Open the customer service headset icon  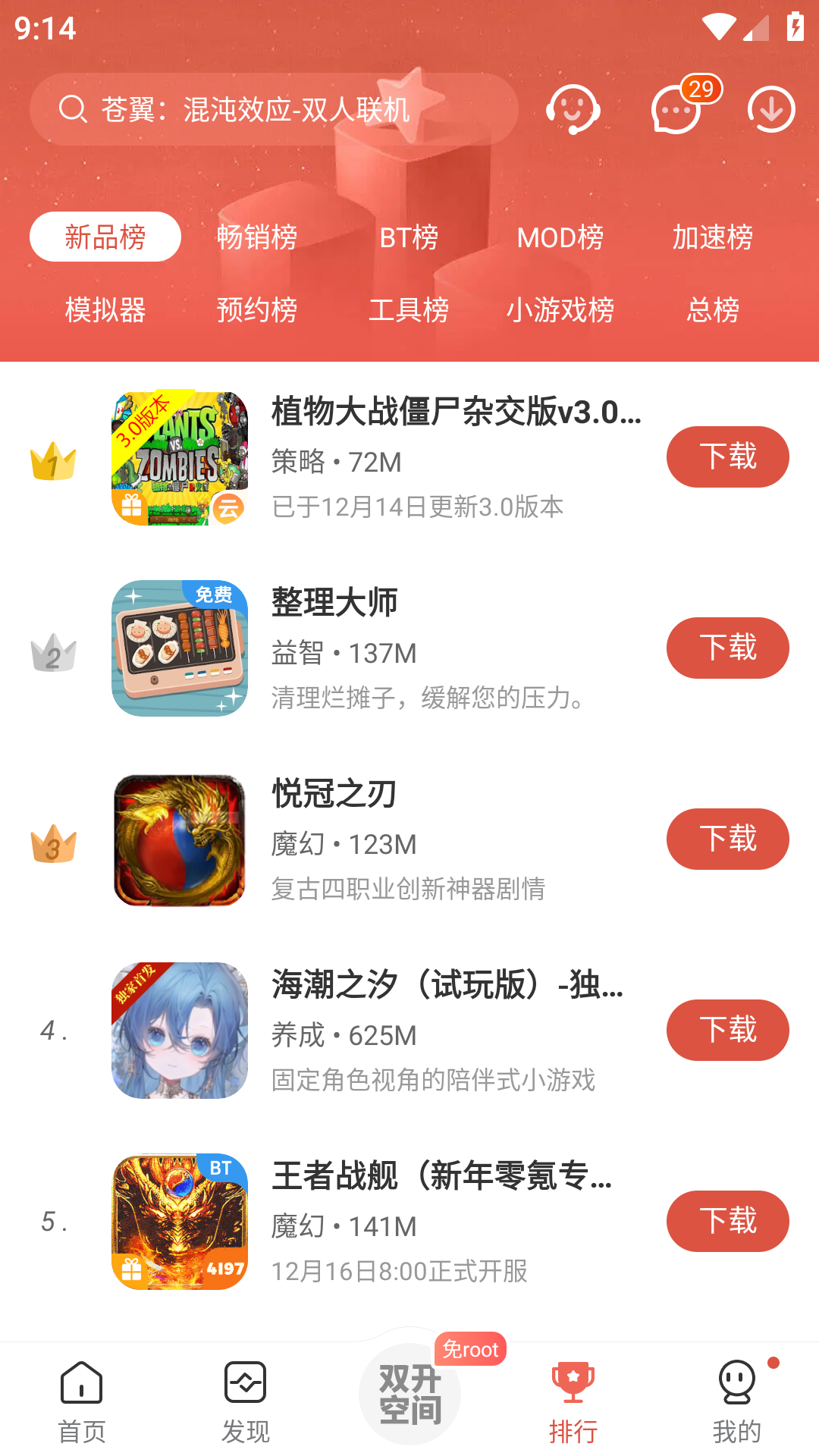[574, 109]
